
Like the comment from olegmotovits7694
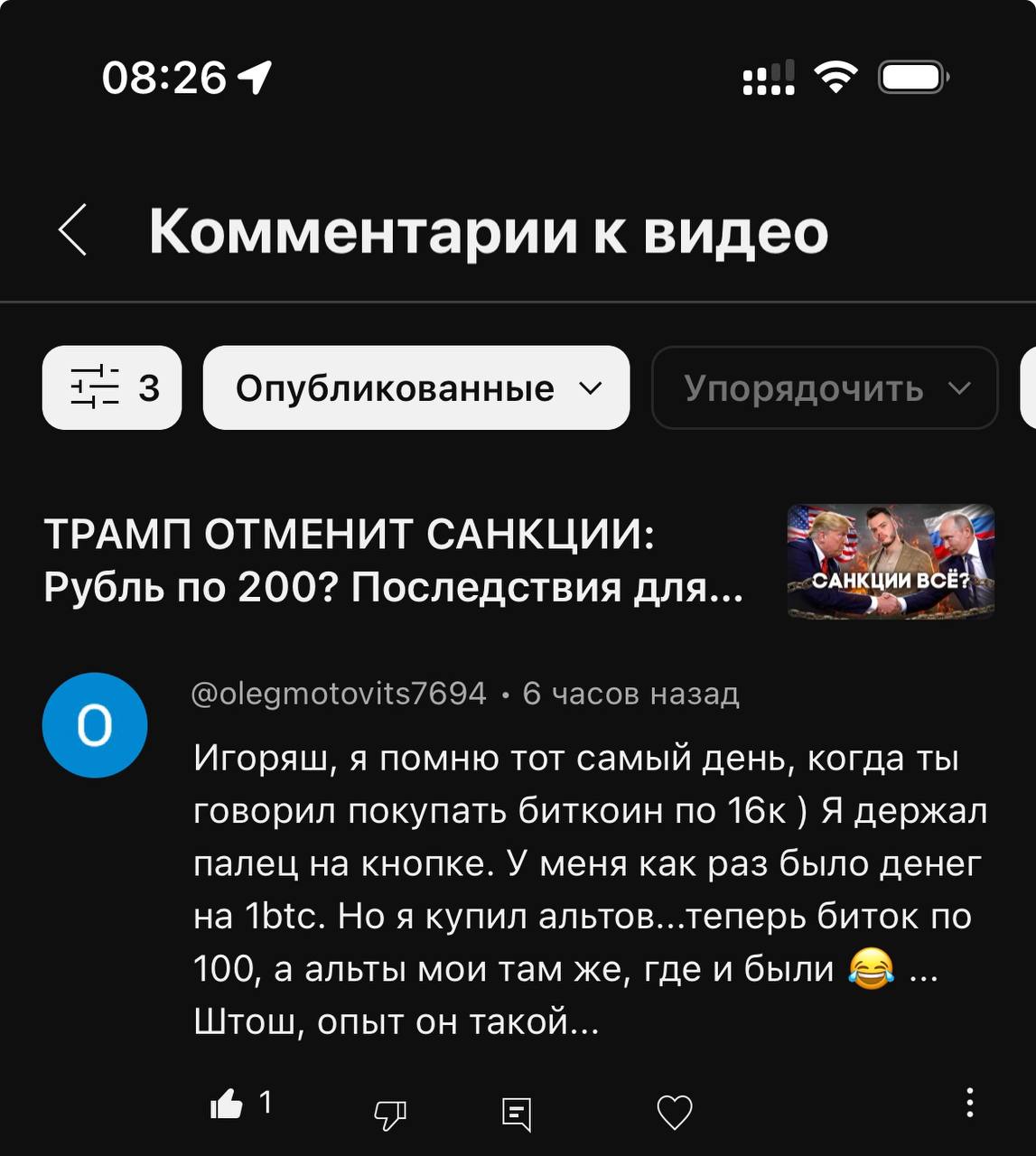tap(227, 1105)
